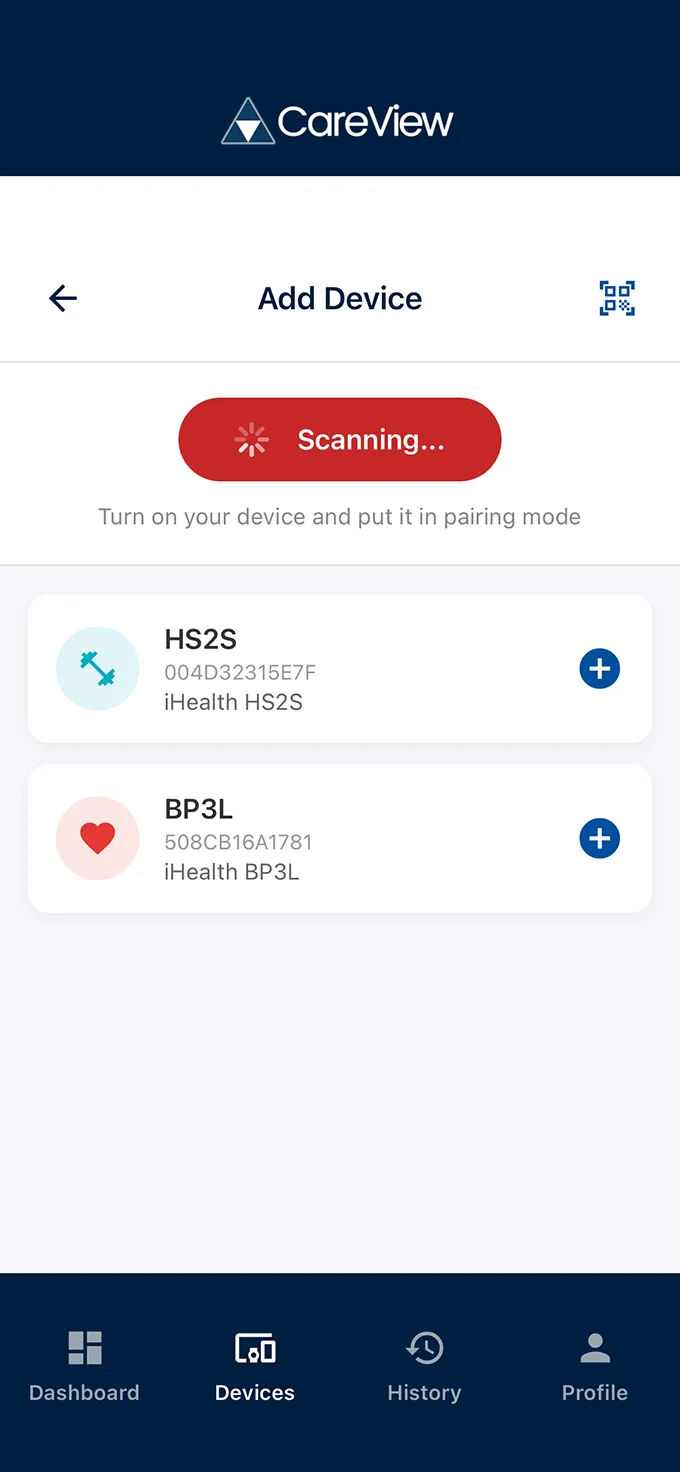Open the QR code scanner
This screenshot has width=680, height=1472.
[617, 298]
